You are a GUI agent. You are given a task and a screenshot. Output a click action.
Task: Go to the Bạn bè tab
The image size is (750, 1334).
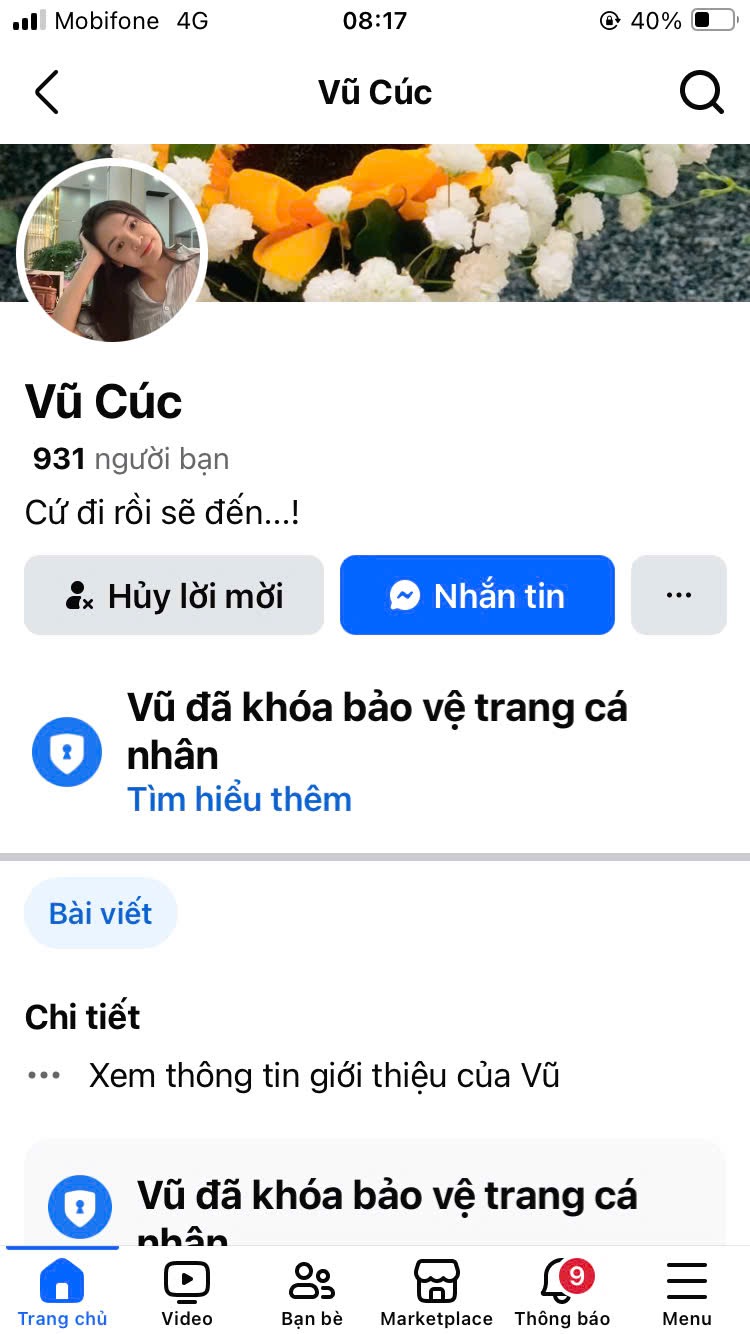312,1292
